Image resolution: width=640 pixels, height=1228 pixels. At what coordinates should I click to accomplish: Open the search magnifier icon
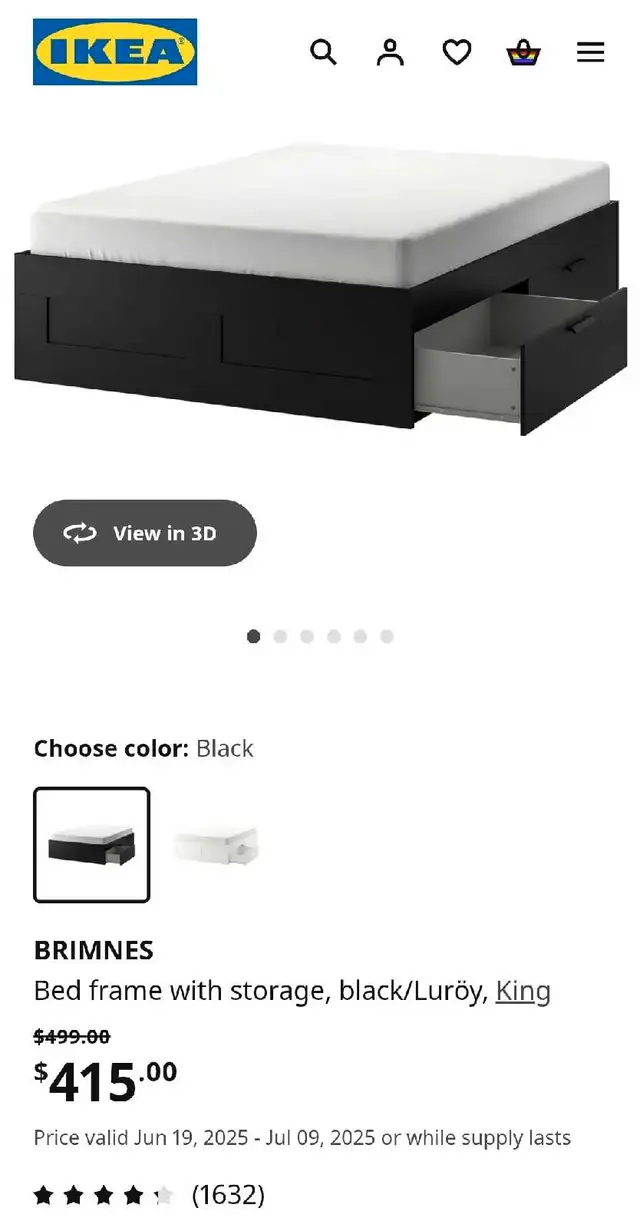pyautogui.click(x=323, y=52)
